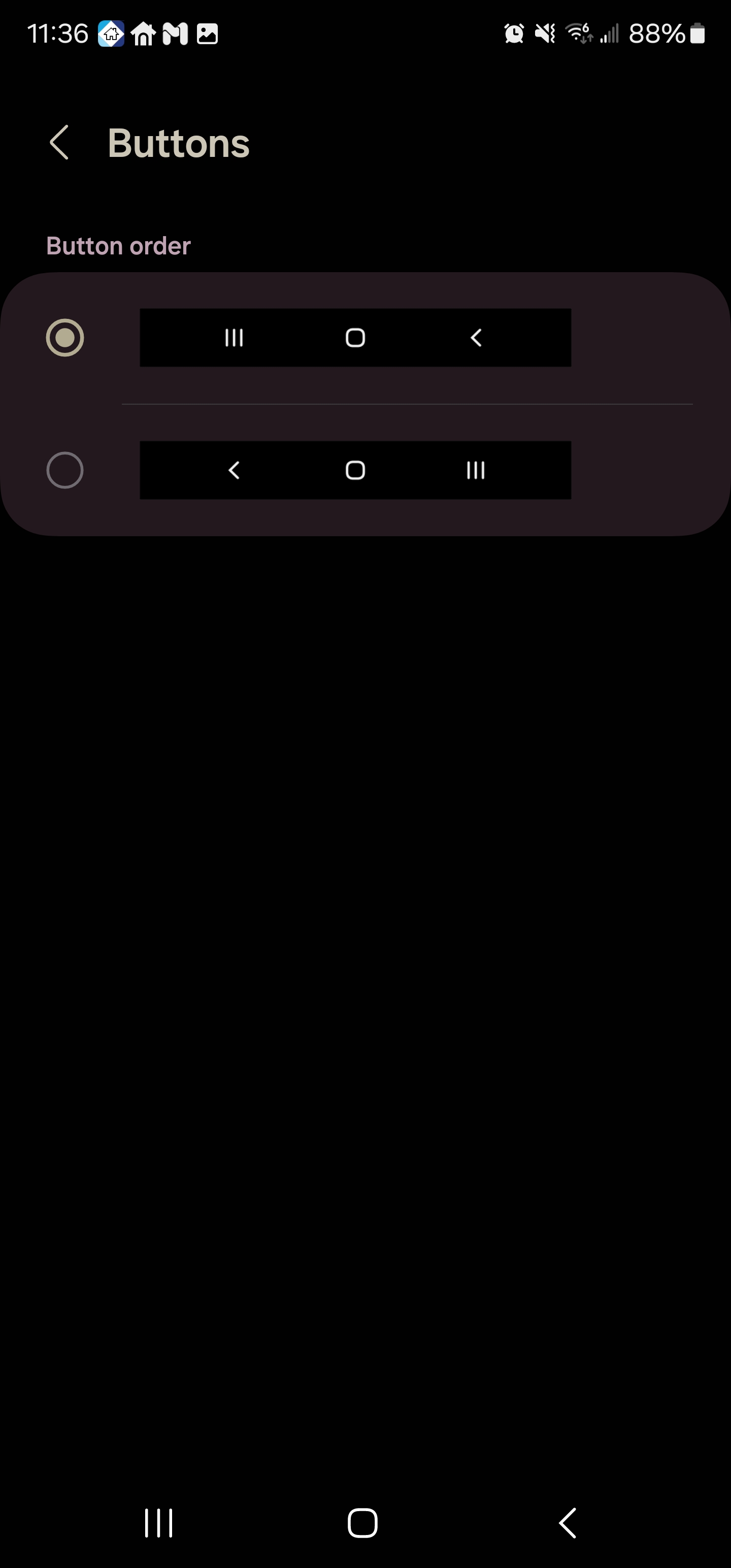Tap the top button layout preview strip
This screenshot has width=731, height=1568.
[355, 338]
